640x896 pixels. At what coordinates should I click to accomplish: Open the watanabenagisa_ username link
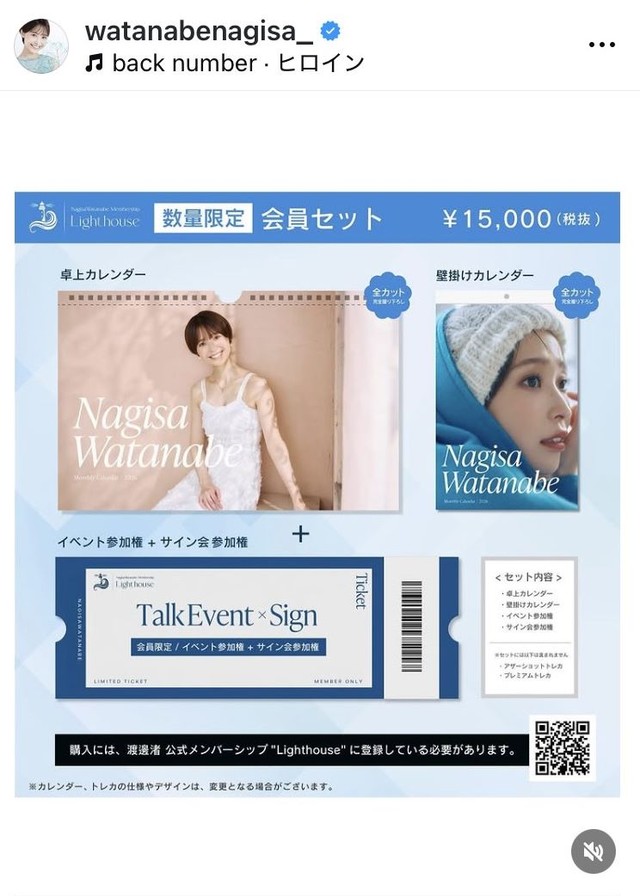[x=199, y=30]
